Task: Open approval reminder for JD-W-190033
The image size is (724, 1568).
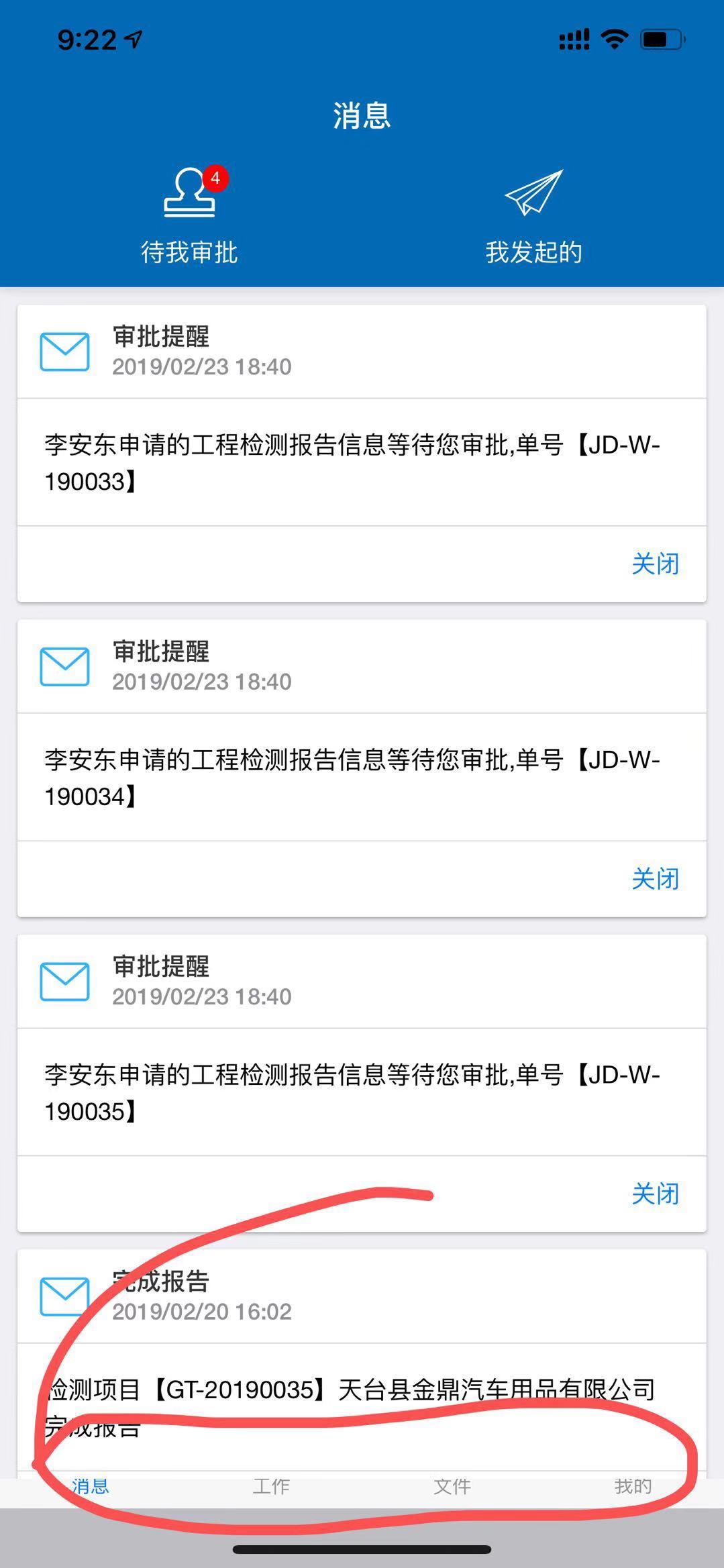Action: point(362,462)
